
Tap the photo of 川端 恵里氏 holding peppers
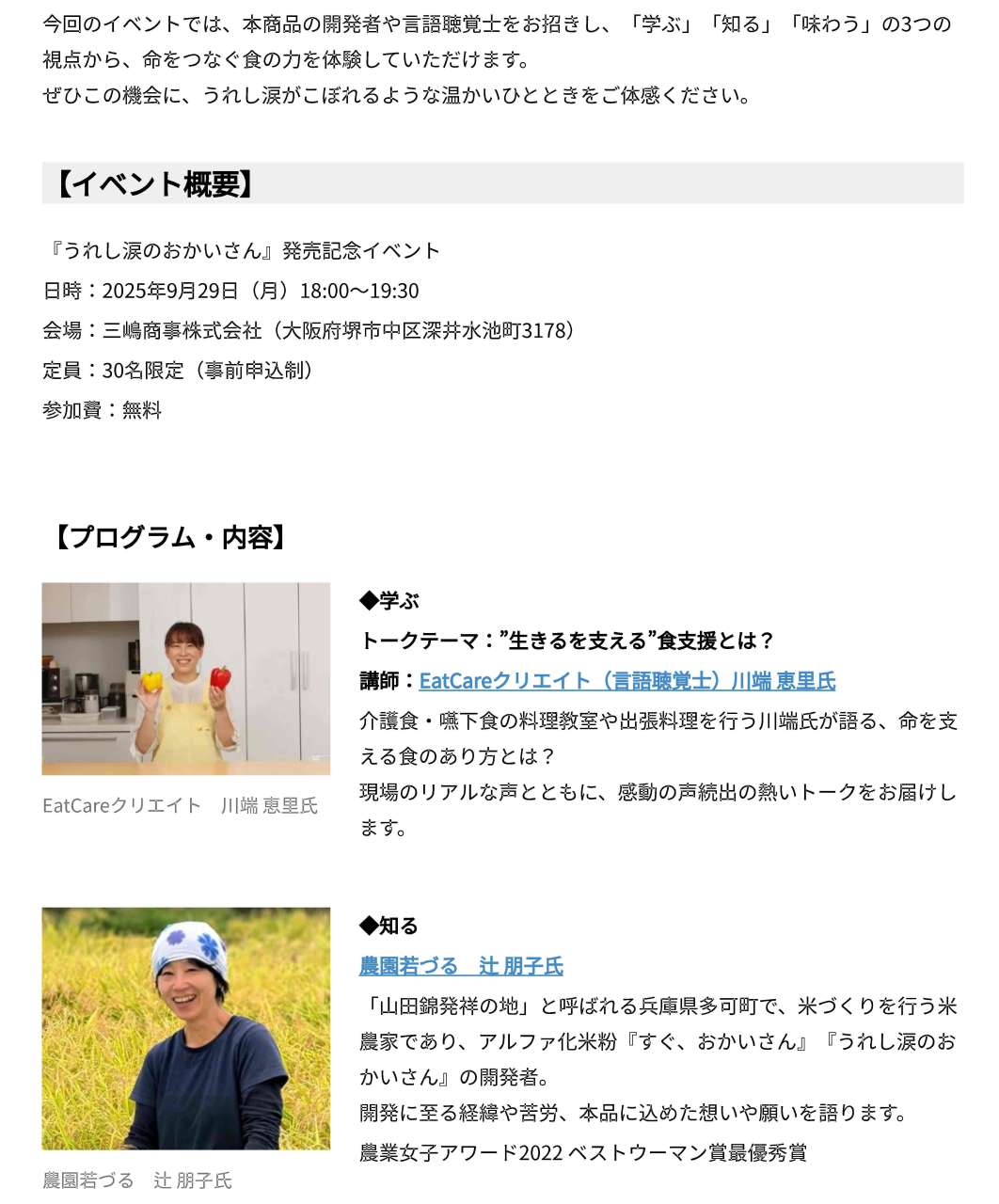pyautogui.click(x=185, y=678)
